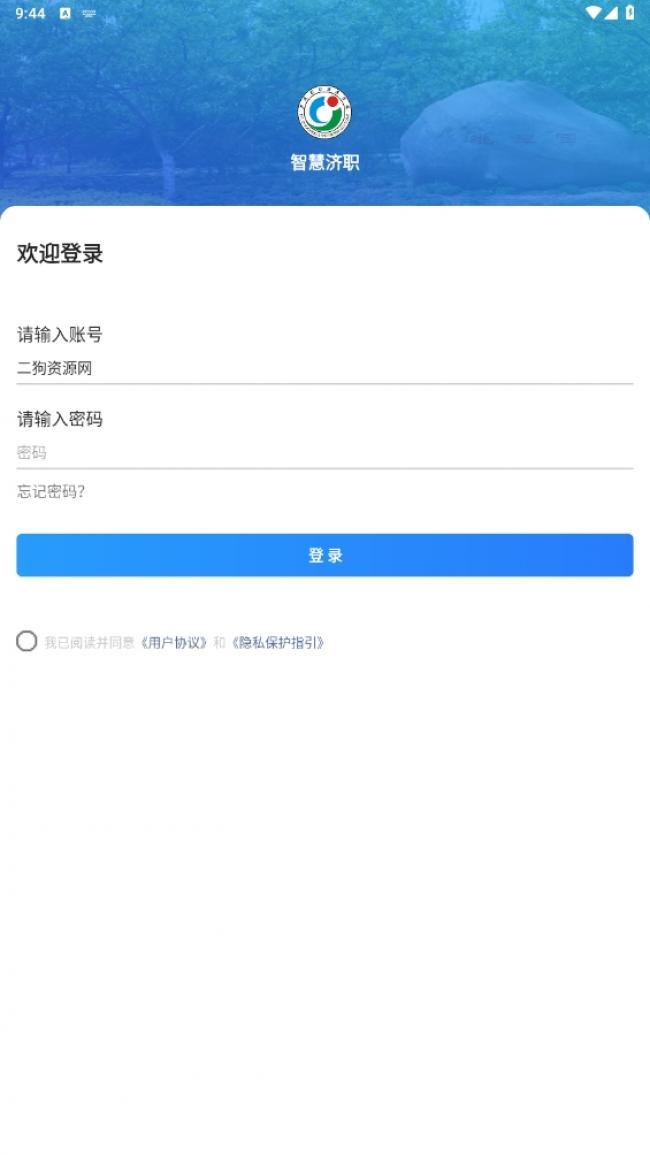Viewport: 650px width, 1155px height.
Task: Focus the password field
Action: (x=324, y=453)
